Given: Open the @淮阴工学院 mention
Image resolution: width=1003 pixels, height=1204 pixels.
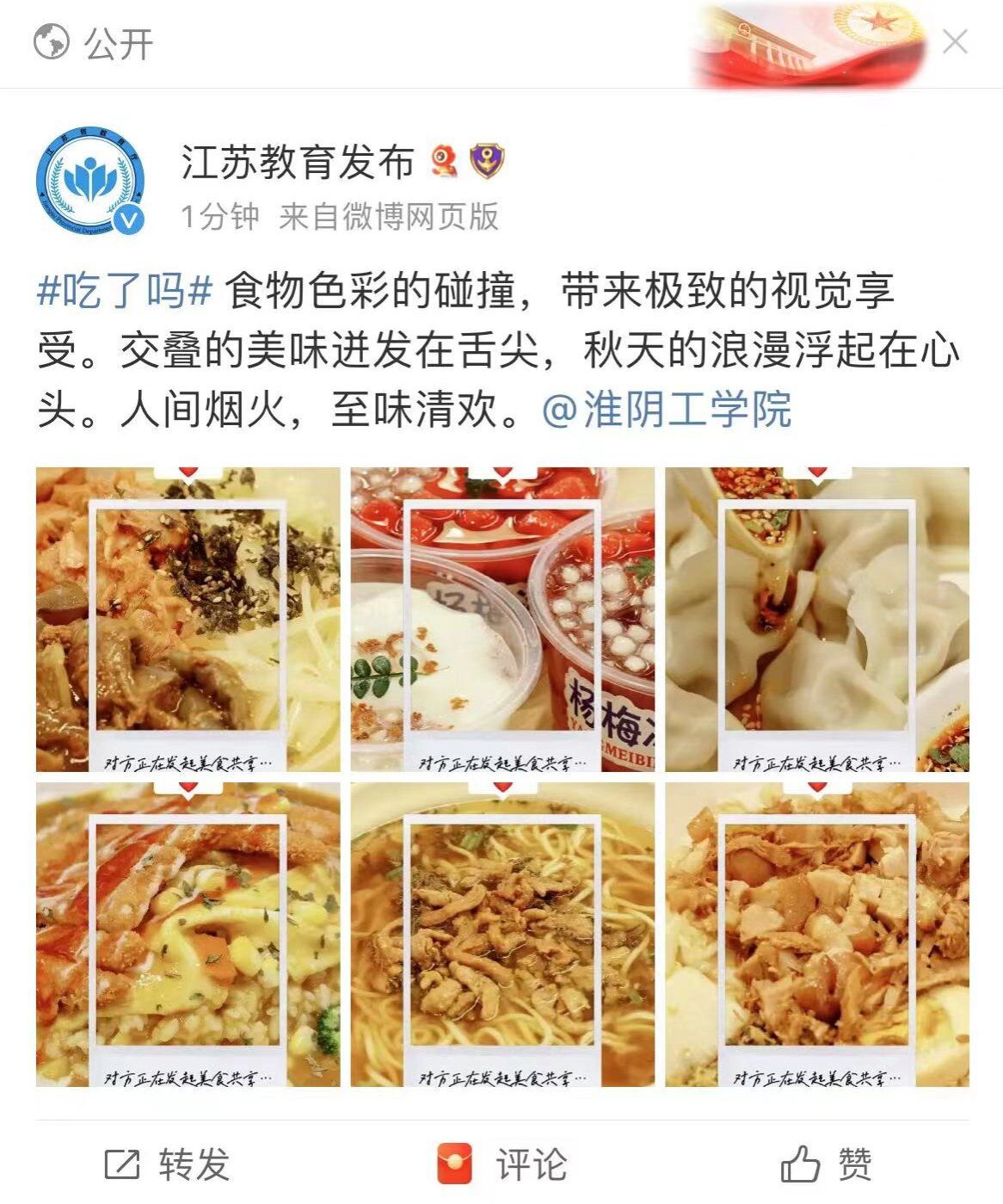Looking at the screenshot, I should (x=667, y=410).
